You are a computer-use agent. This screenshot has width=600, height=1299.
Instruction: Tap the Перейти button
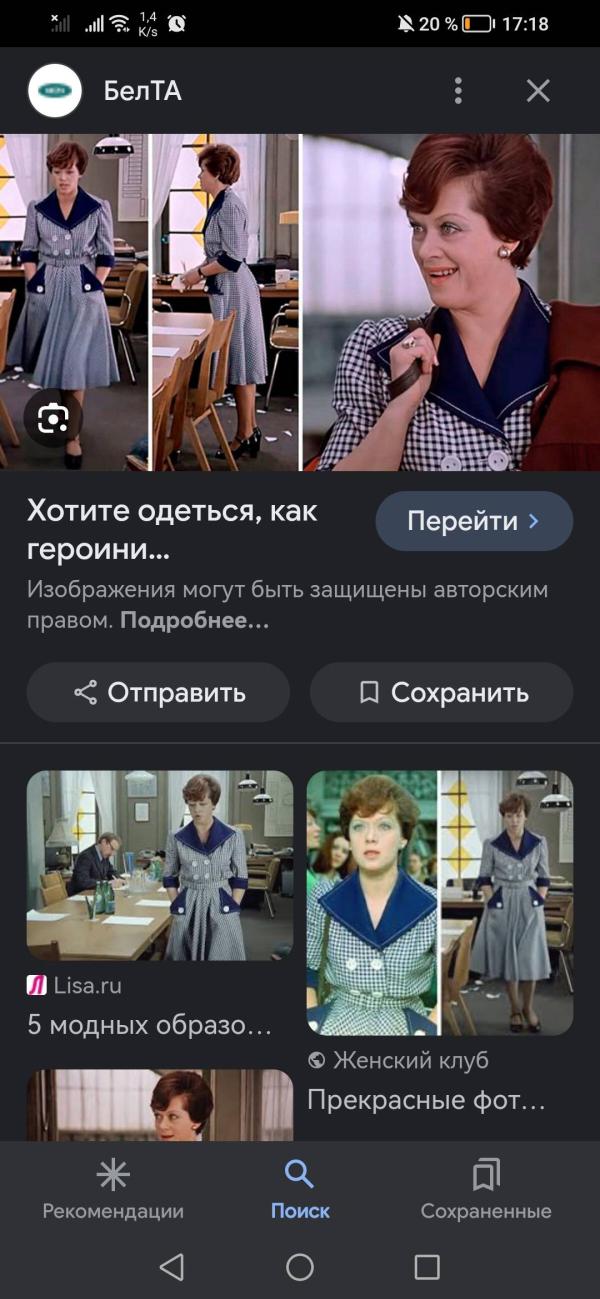(474, 521)
